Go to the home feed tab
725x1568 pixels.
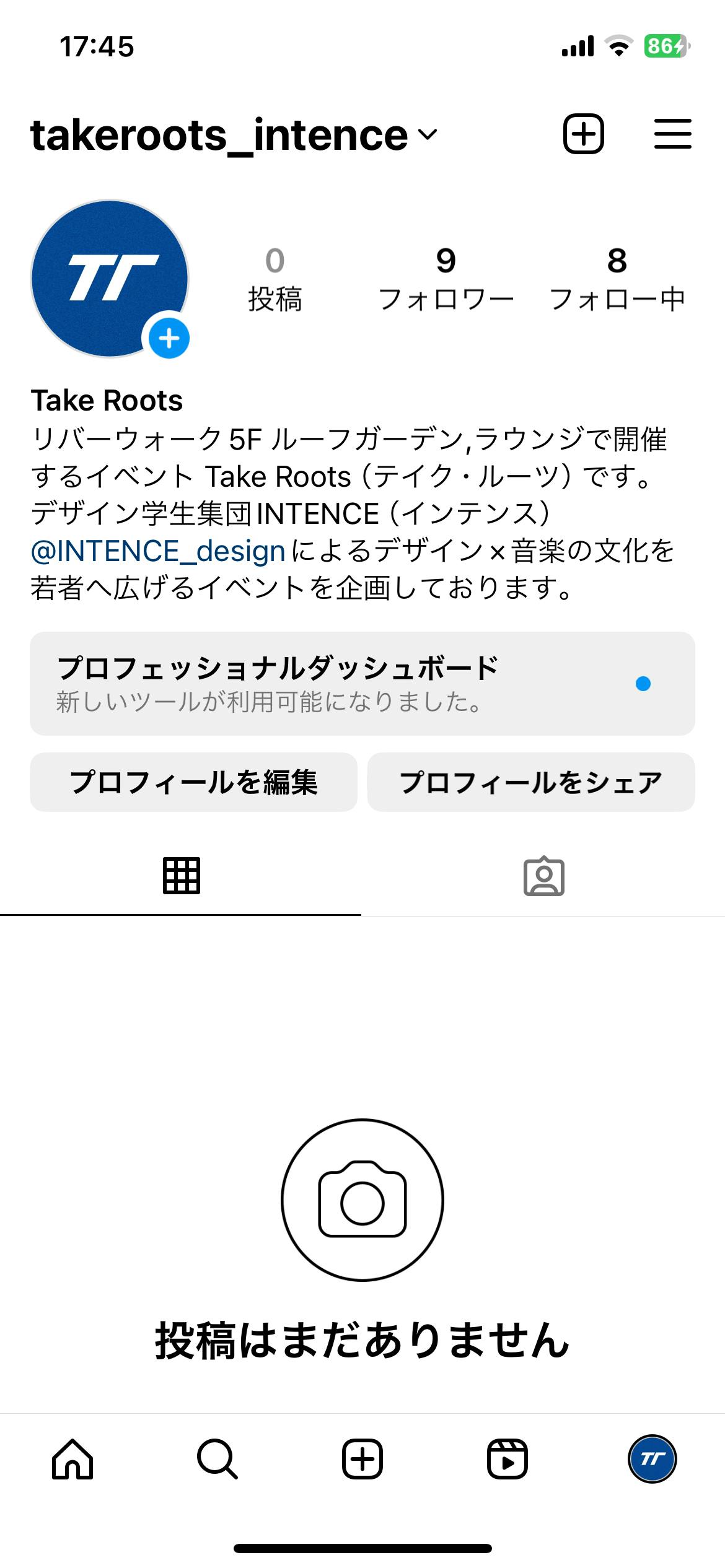coord(72,1459)
